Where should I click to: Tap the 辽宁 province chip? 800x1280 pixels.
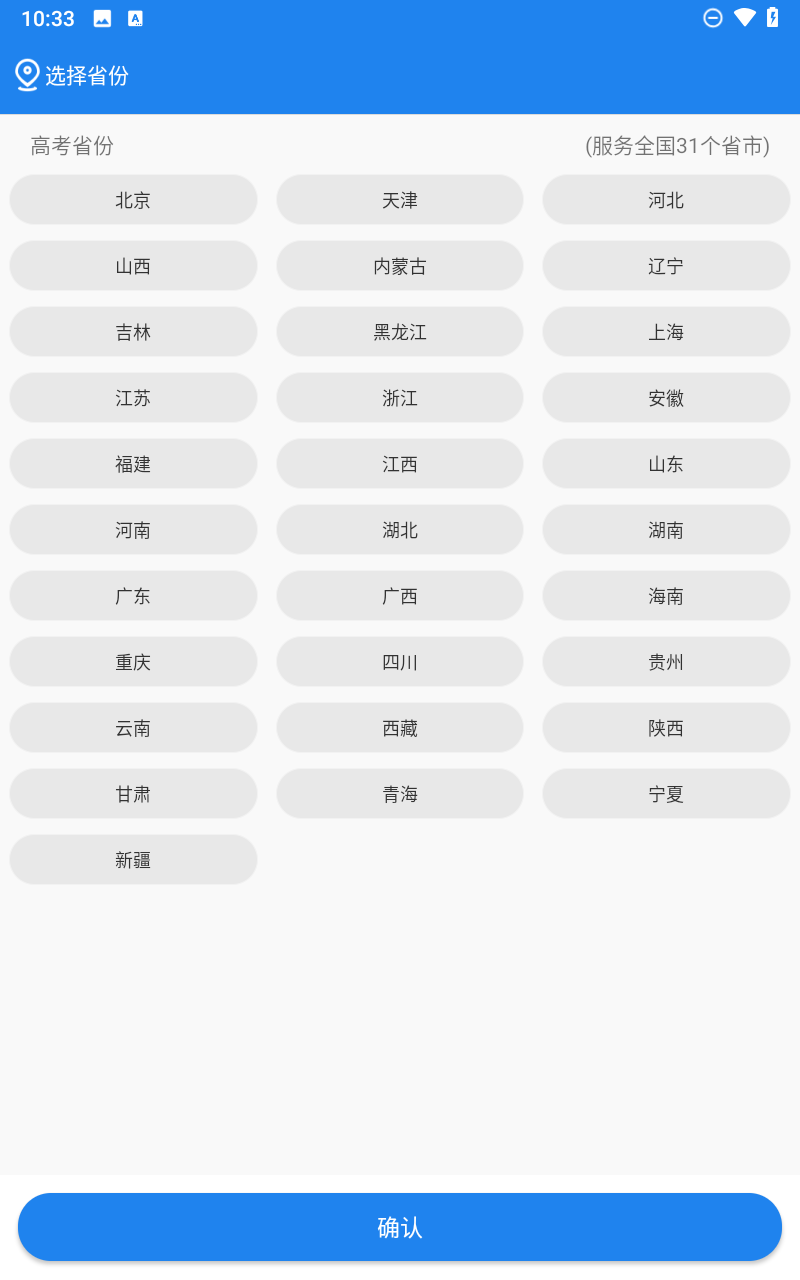point(666,266)
